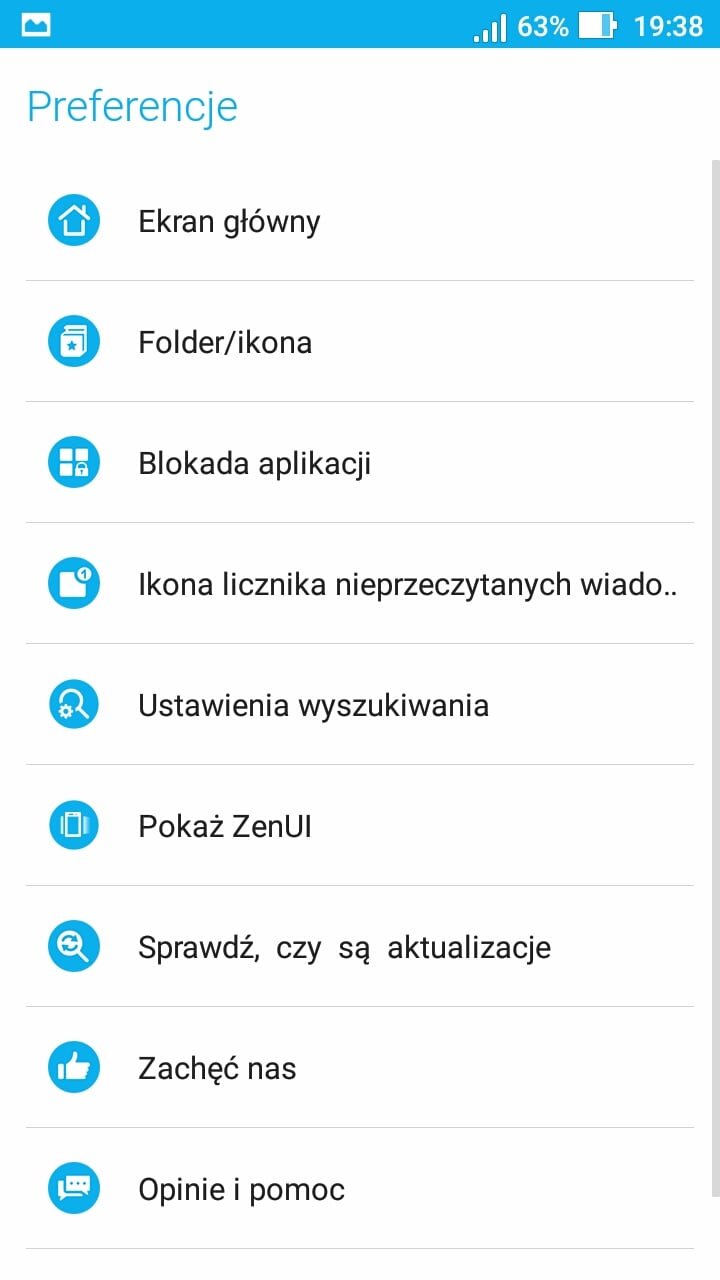Tap Pokaż ZenUI
This screenshot has height=1280, width=720.
pos(360,826)
